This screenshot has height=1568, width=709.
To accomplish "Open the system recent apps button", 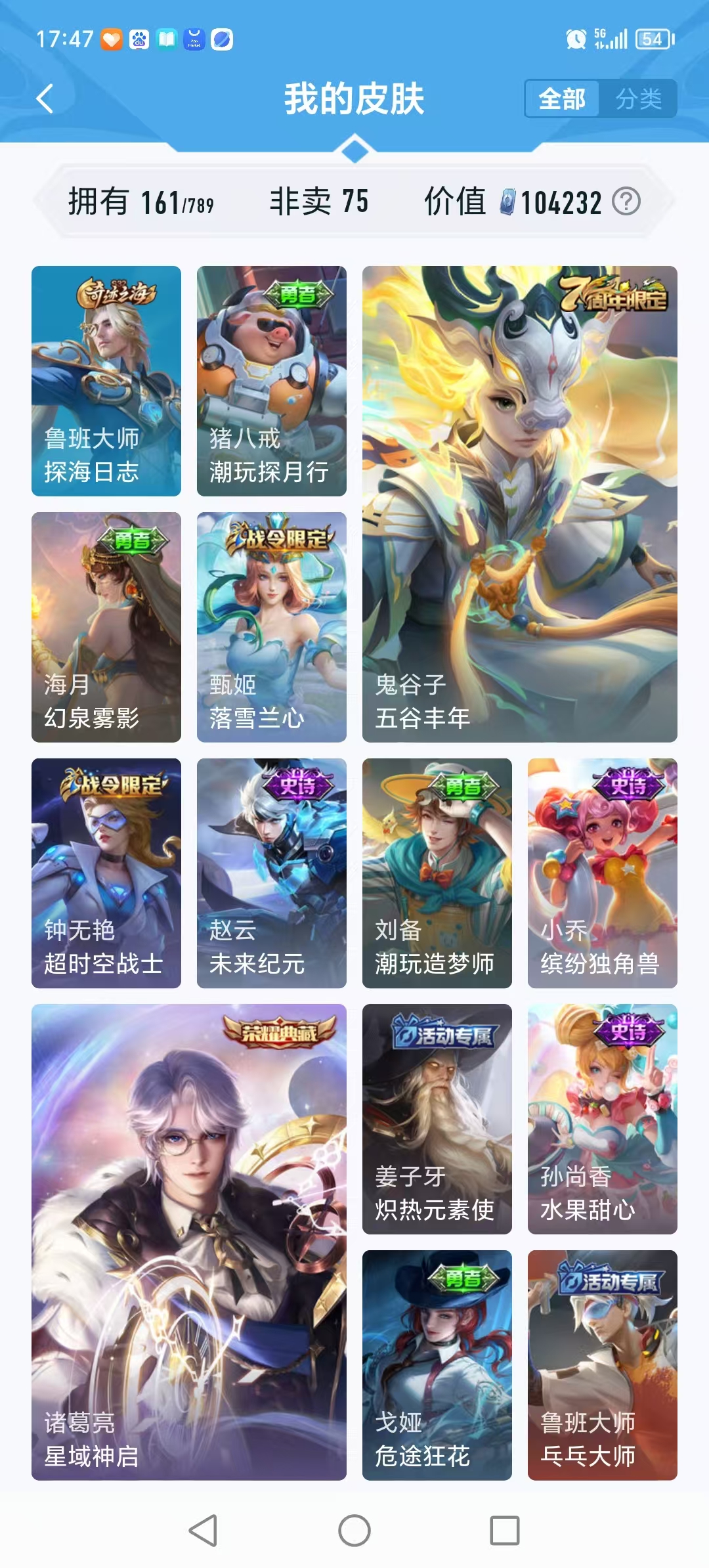I will [x=505, y=1531].
